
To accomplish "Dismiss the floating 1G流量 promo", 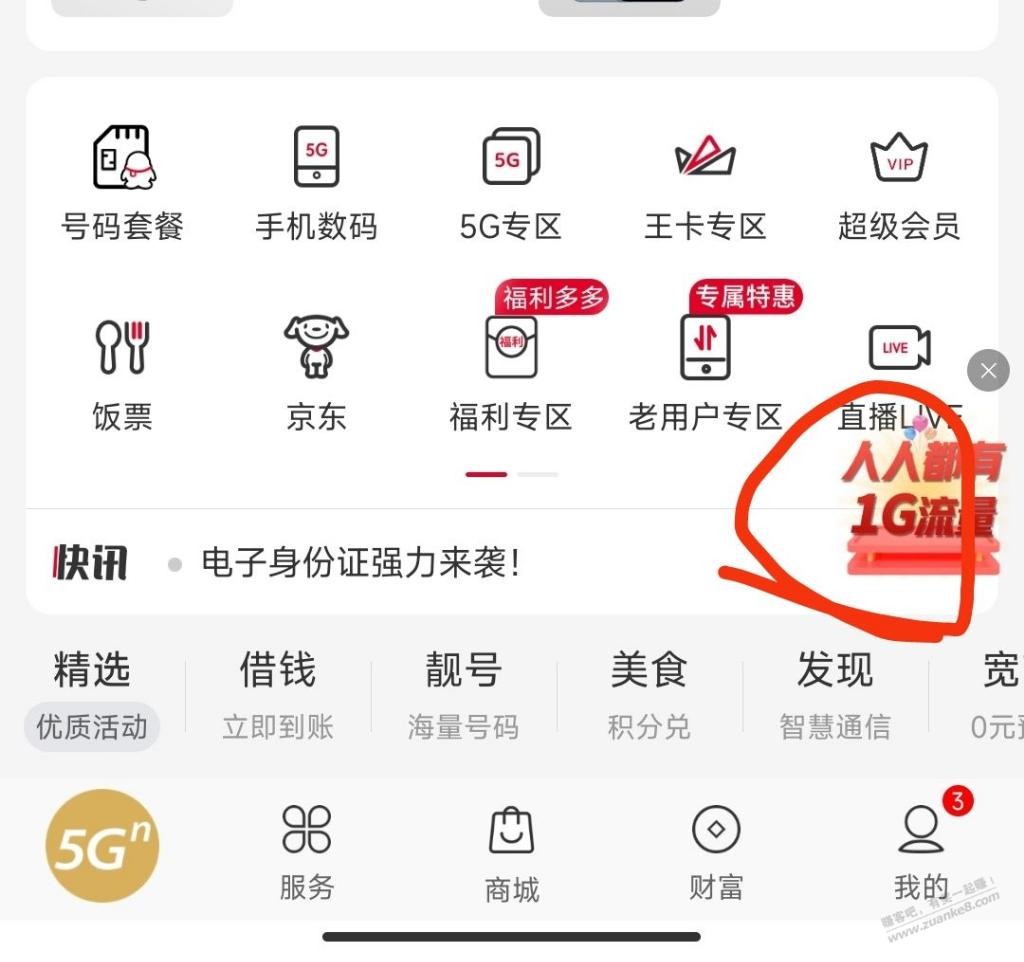I will [x=988, y=372].
